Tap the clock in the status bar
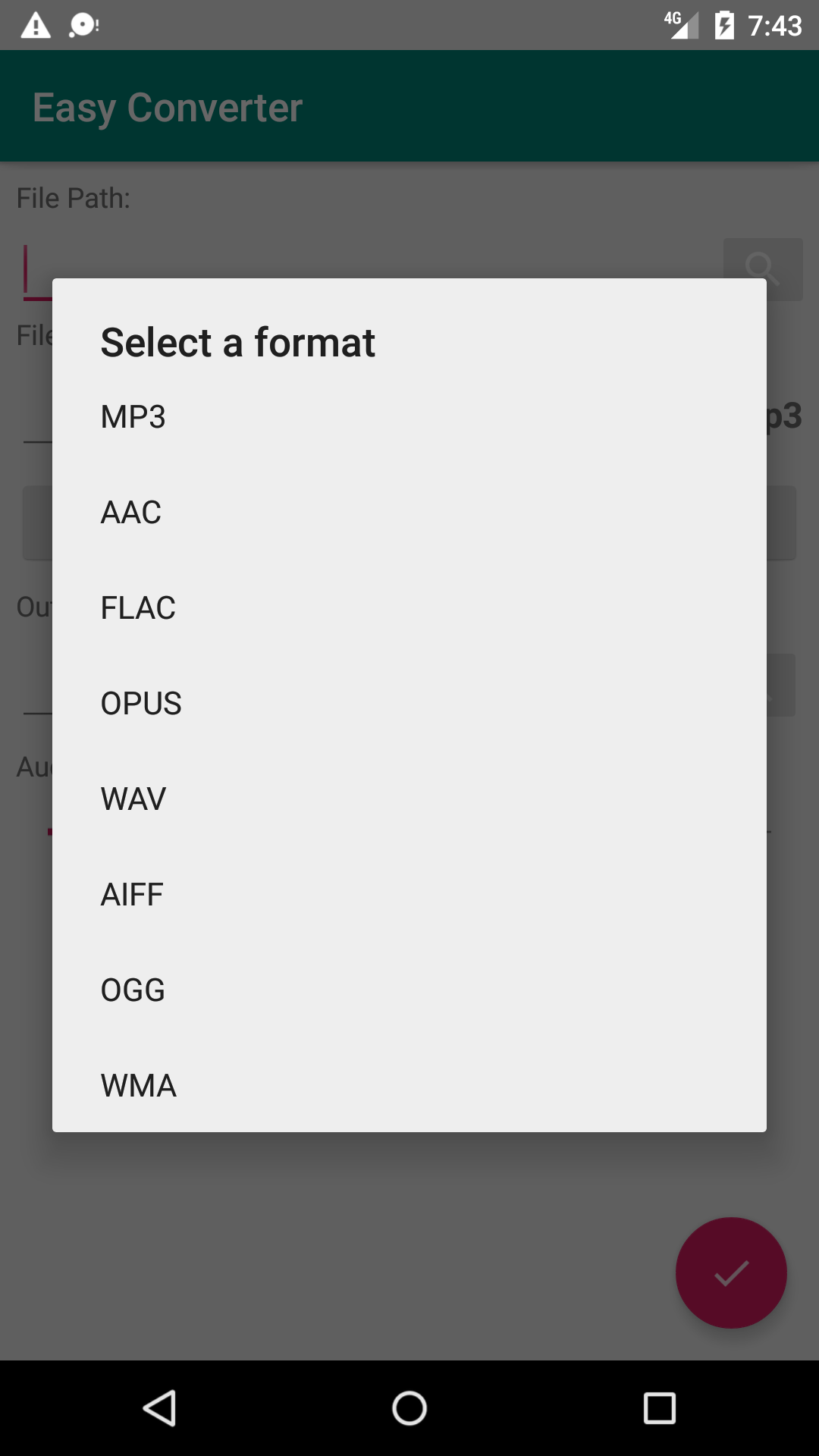This screenshot has height=1456, width=819. click(x=776, y=24)
